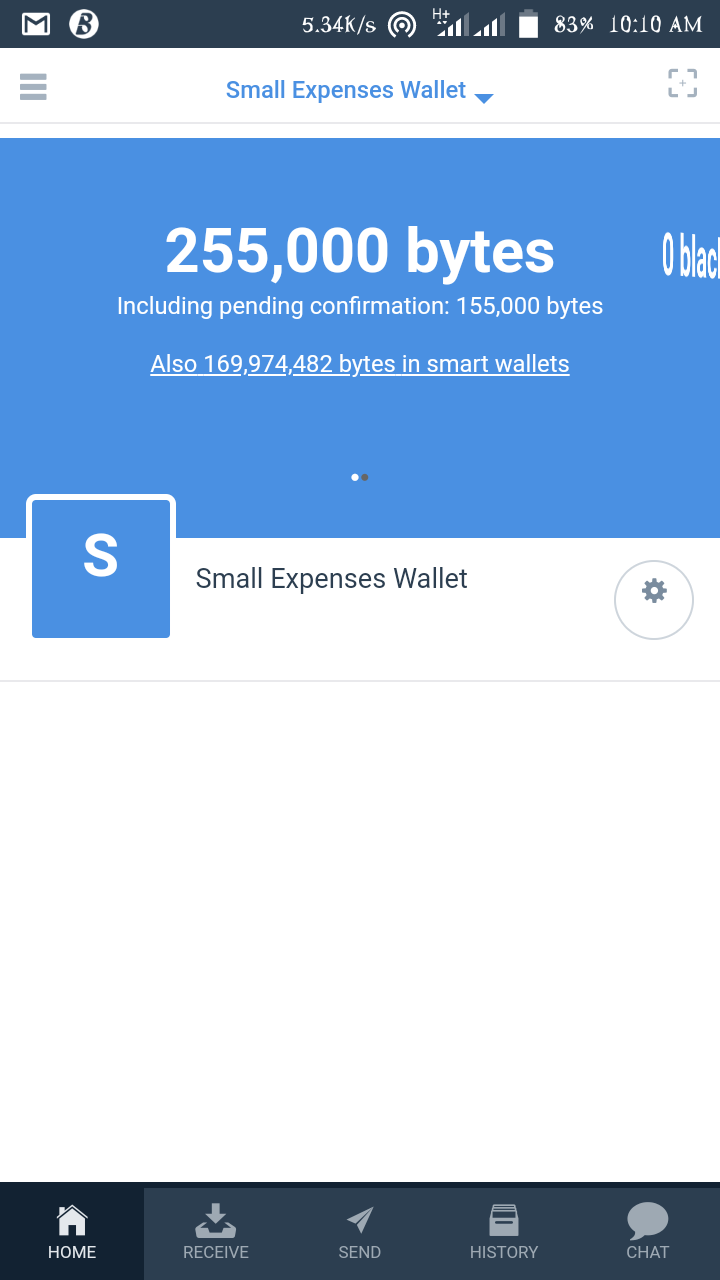Open the QR code scanner
The height and width of the screenshot is (1280, 720).
[682, 84]
